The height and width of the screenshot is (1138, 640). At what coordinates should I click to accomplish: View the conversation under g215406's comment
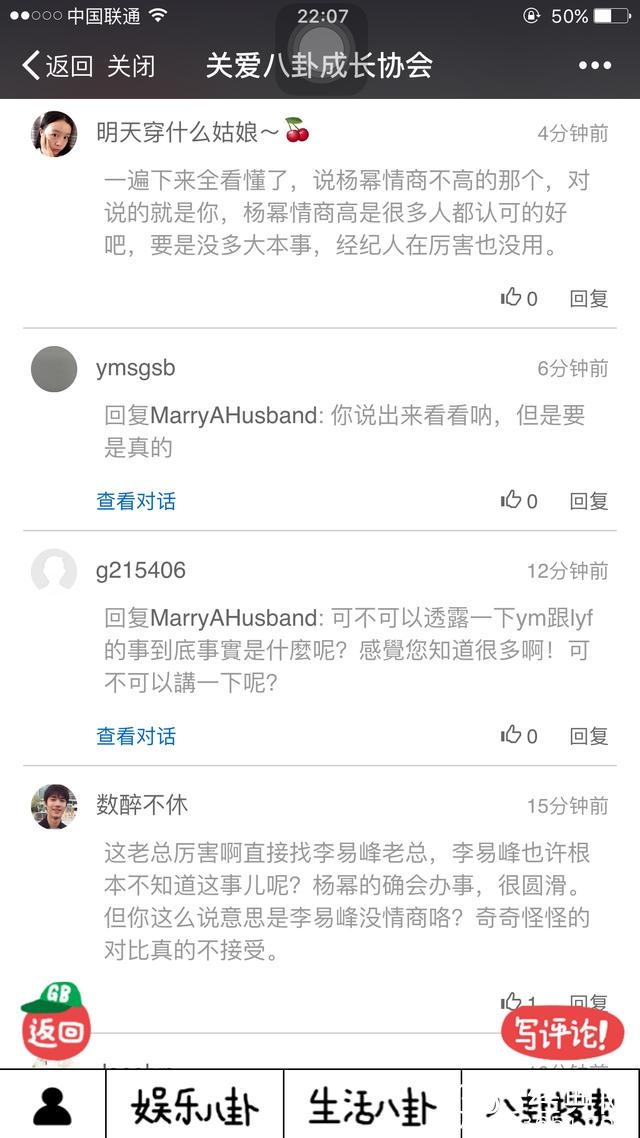click(x=136, y=736)
